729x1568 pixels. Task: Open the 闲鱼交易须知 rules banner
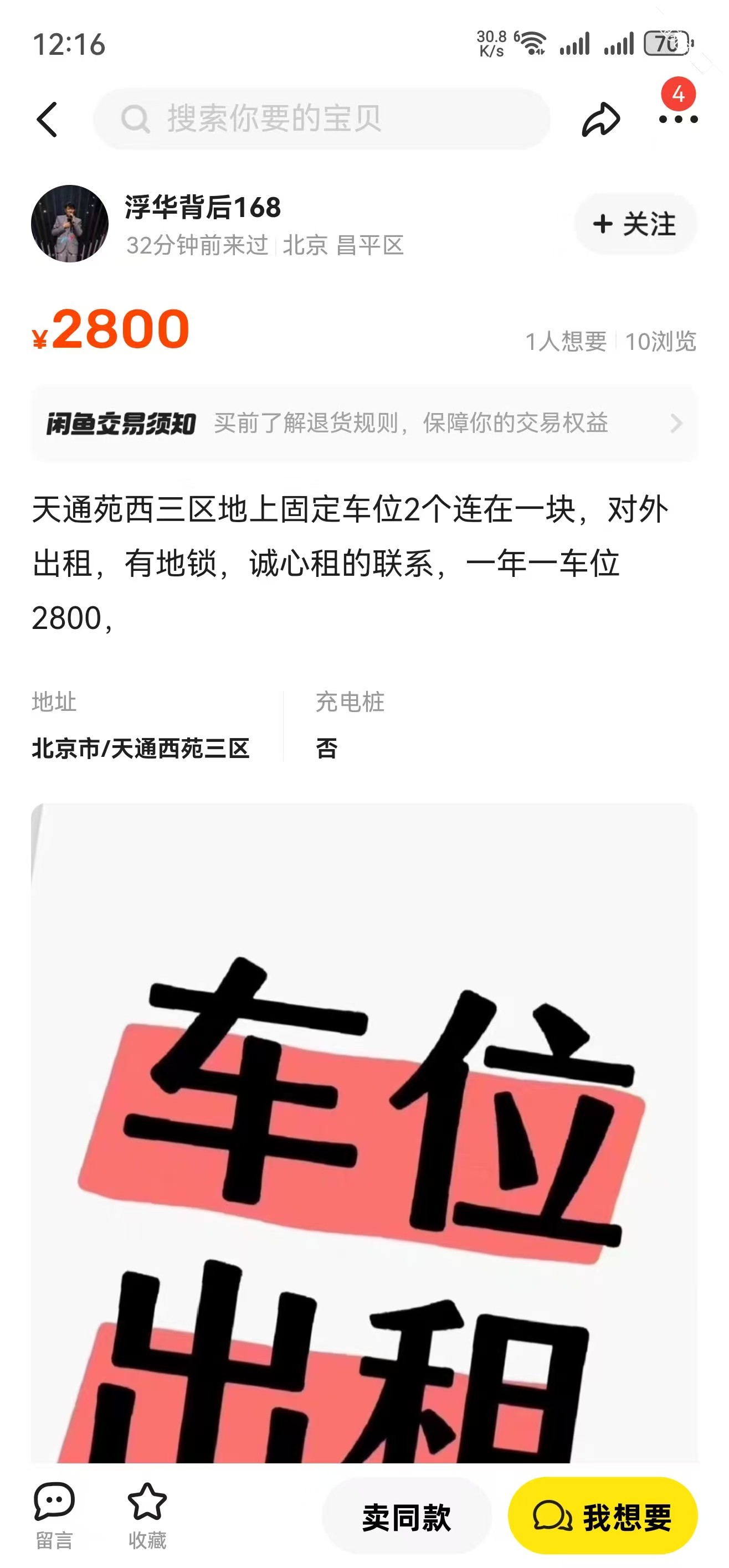coord(364,423)
